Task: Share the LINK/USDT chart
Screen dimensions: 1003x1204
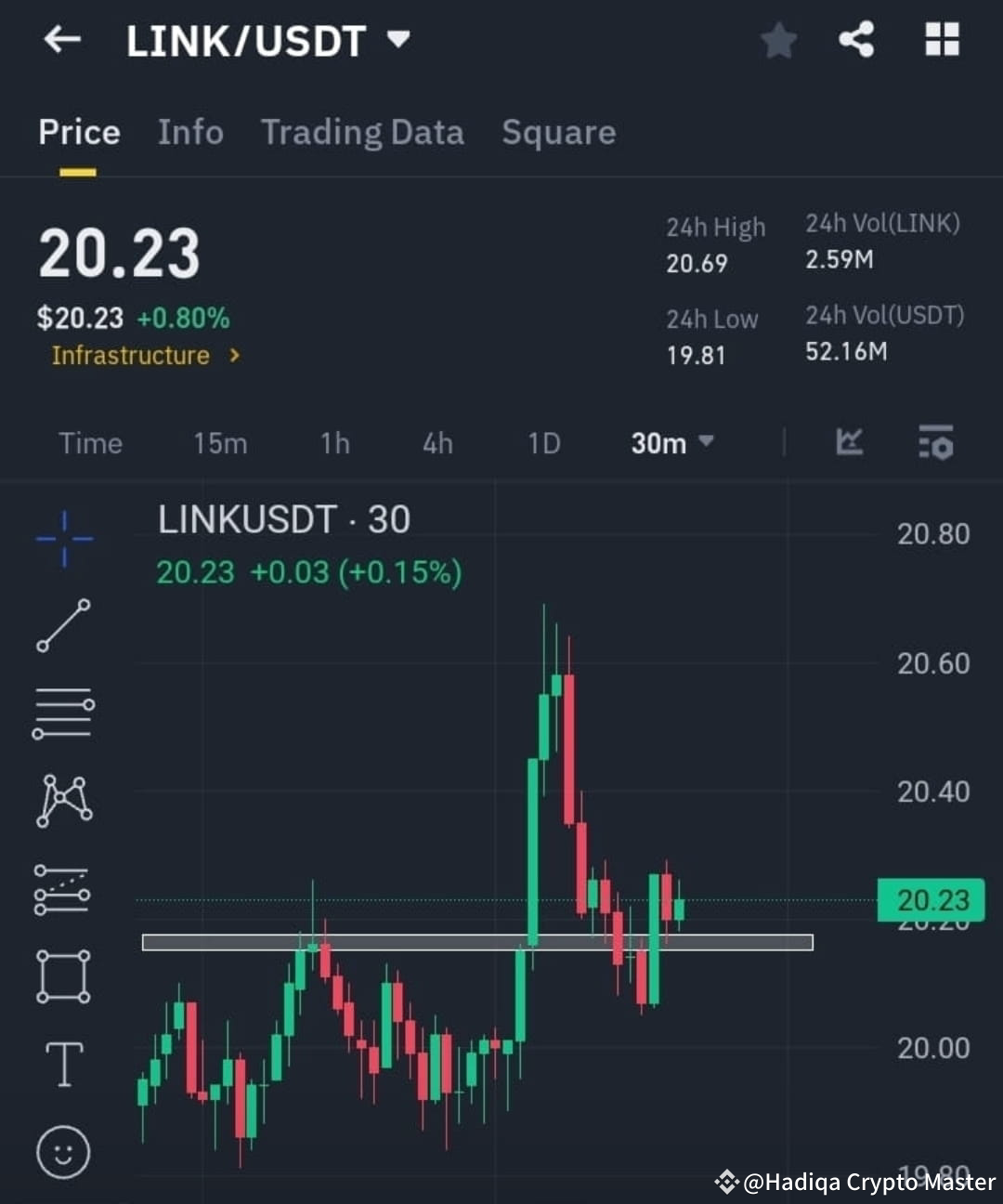Action: (855, 40)
